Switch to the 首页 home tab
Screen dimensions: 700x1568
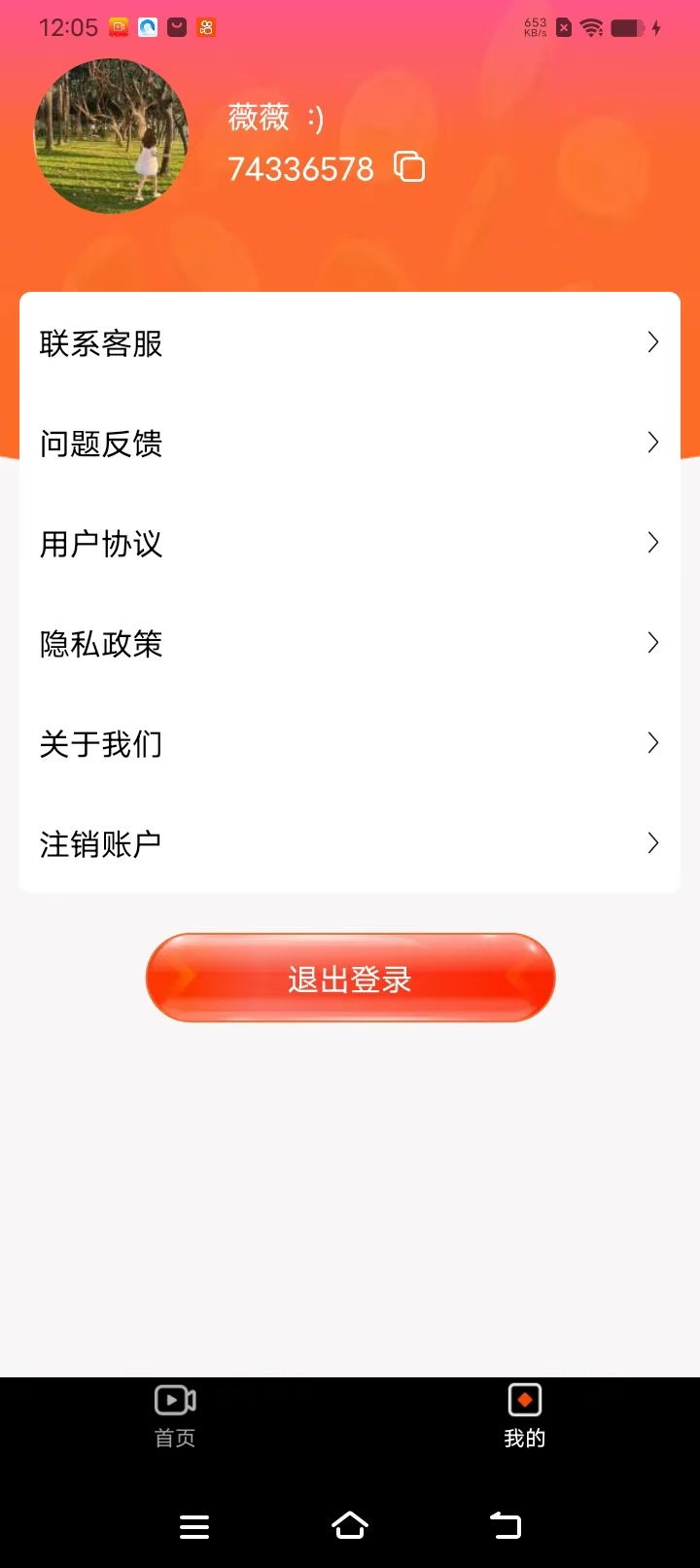click(x=175, y=1415)
